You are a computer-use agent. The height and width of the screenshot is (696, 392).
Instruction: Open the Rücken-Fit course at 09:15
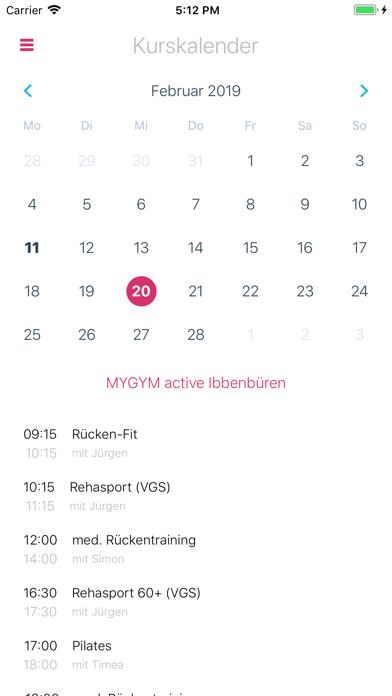click(196, 443)
